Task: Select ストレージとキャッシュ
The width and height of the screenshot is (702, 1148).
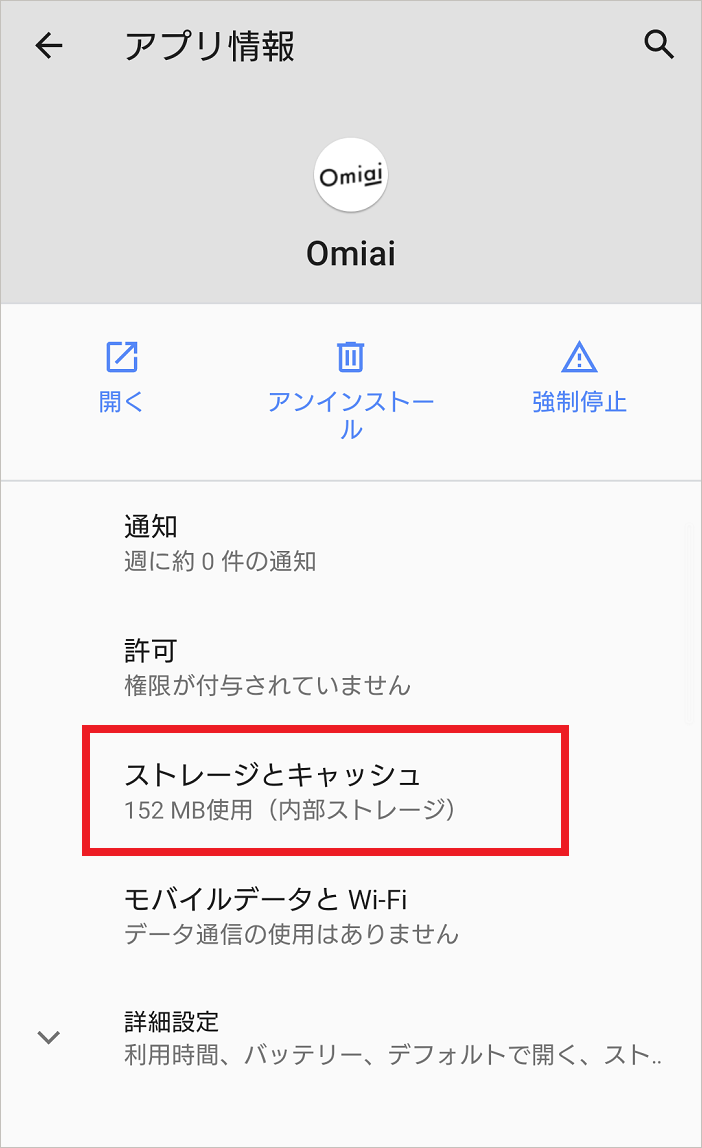Action: tap(351, 791)
